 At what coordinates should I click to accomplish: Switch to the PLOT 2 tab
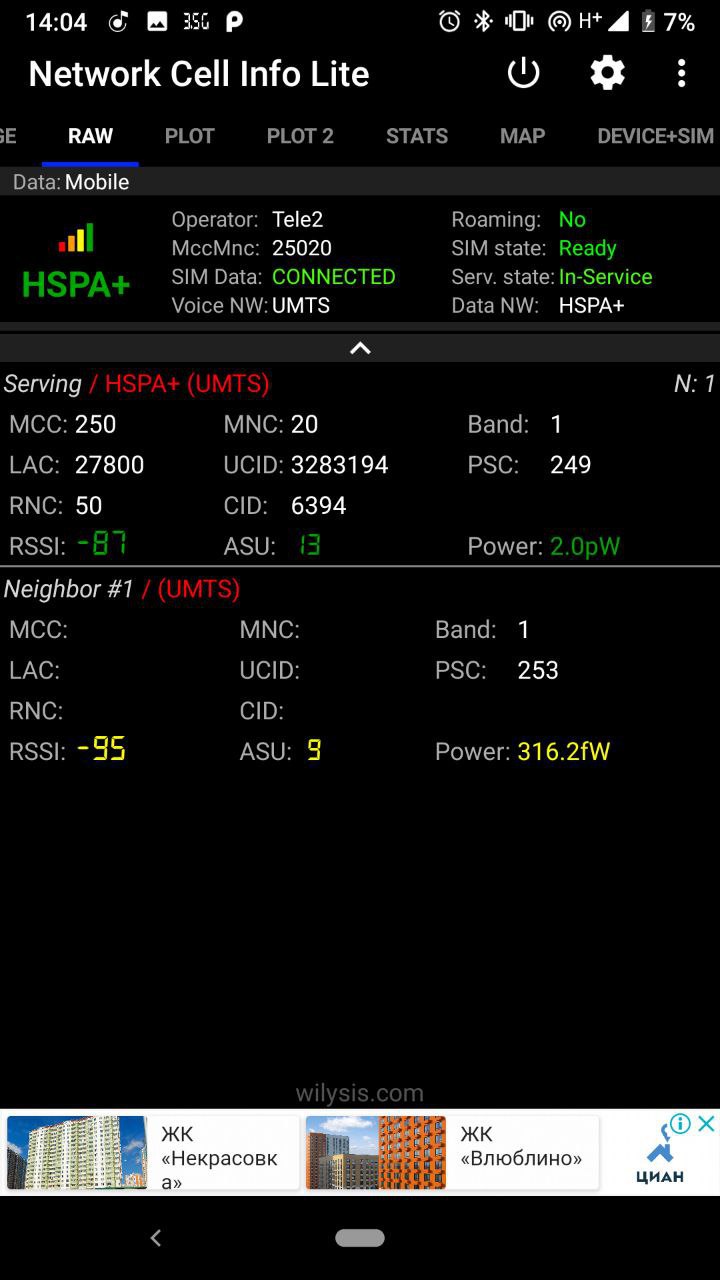(x=300, y=136)
